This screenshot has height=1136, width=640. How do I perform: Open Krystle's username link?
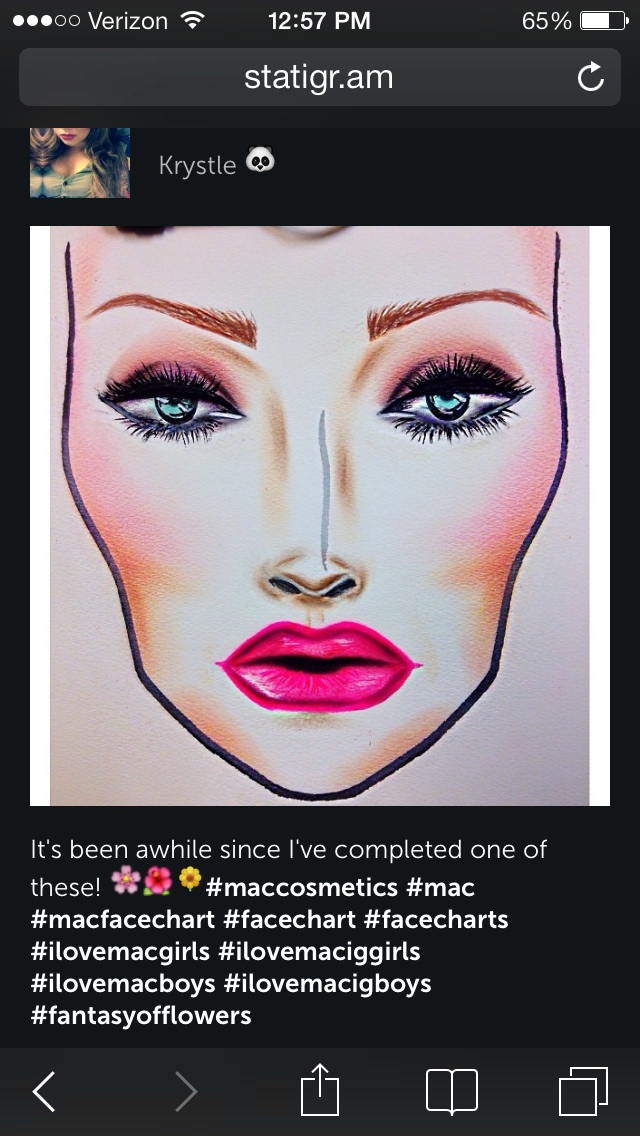click(x=197, y=164)
